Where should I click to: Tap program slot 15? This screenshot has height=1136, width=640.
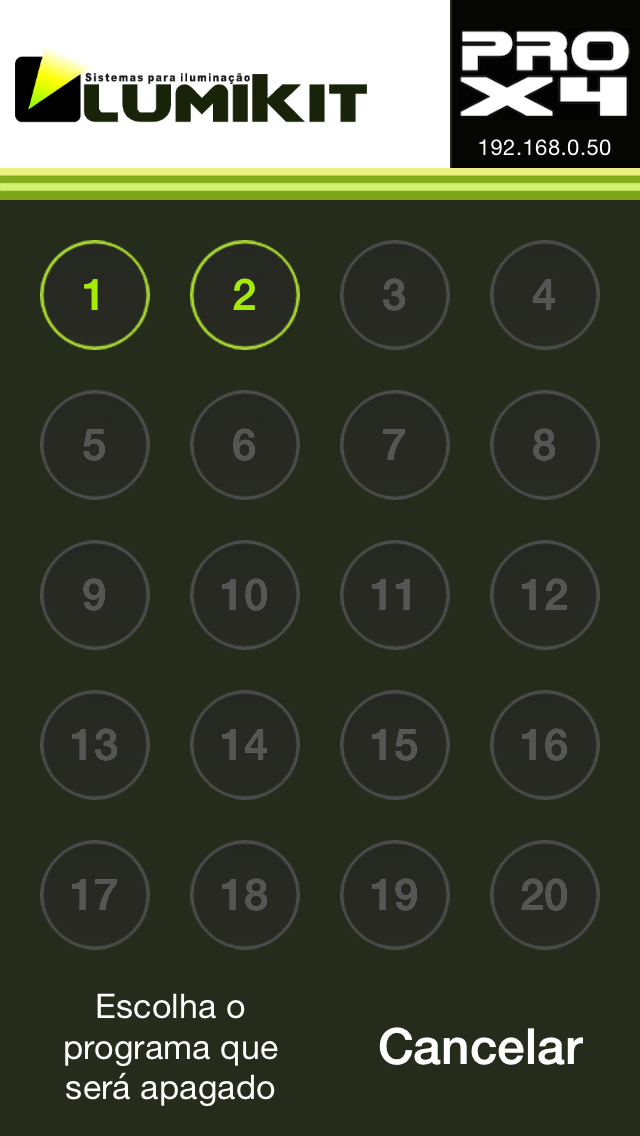click(395, 745)
